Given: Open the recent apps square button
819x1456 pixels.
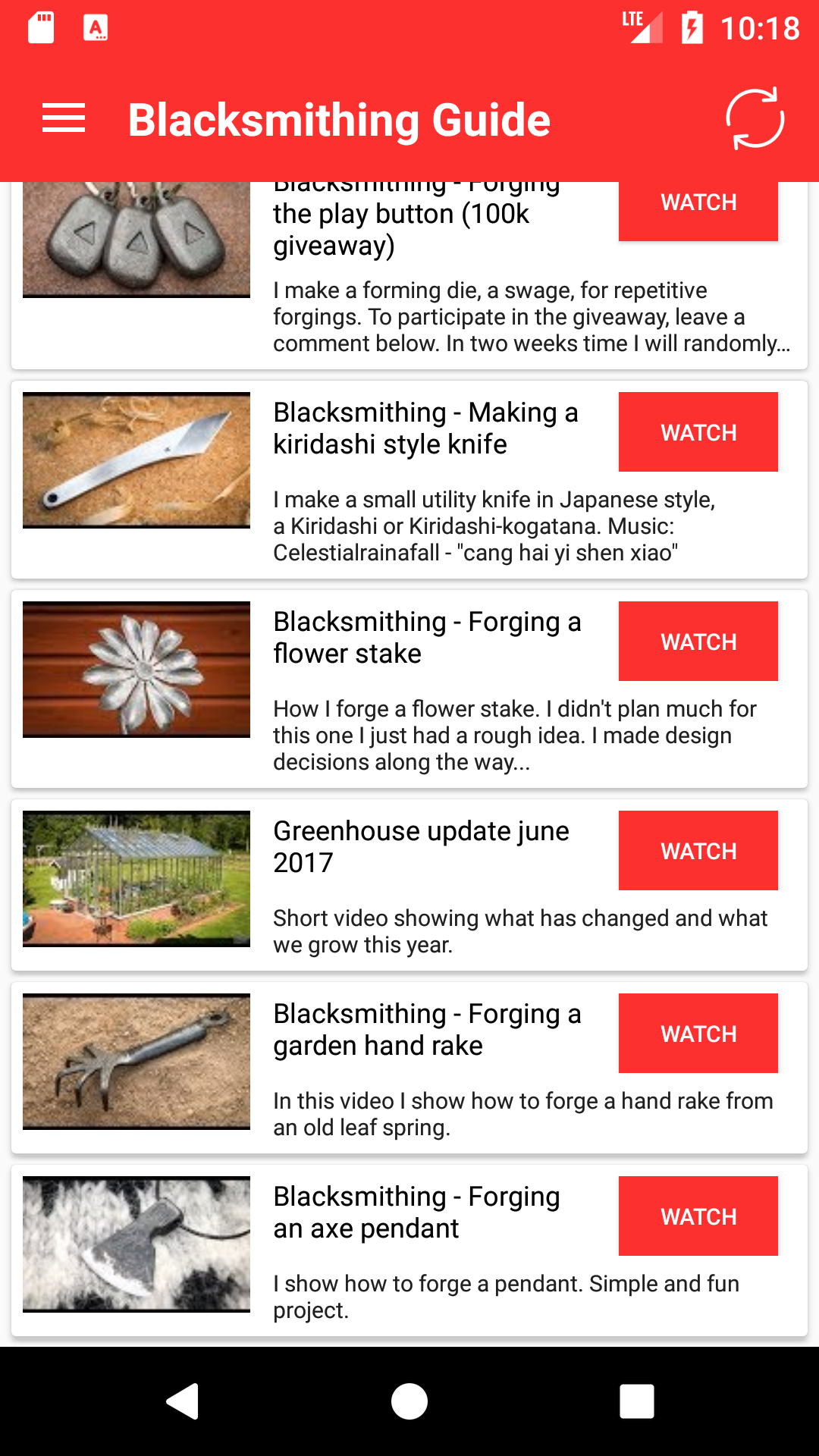Looking at the screenshot, I should pyautogui.click(x=635, y=1401).
